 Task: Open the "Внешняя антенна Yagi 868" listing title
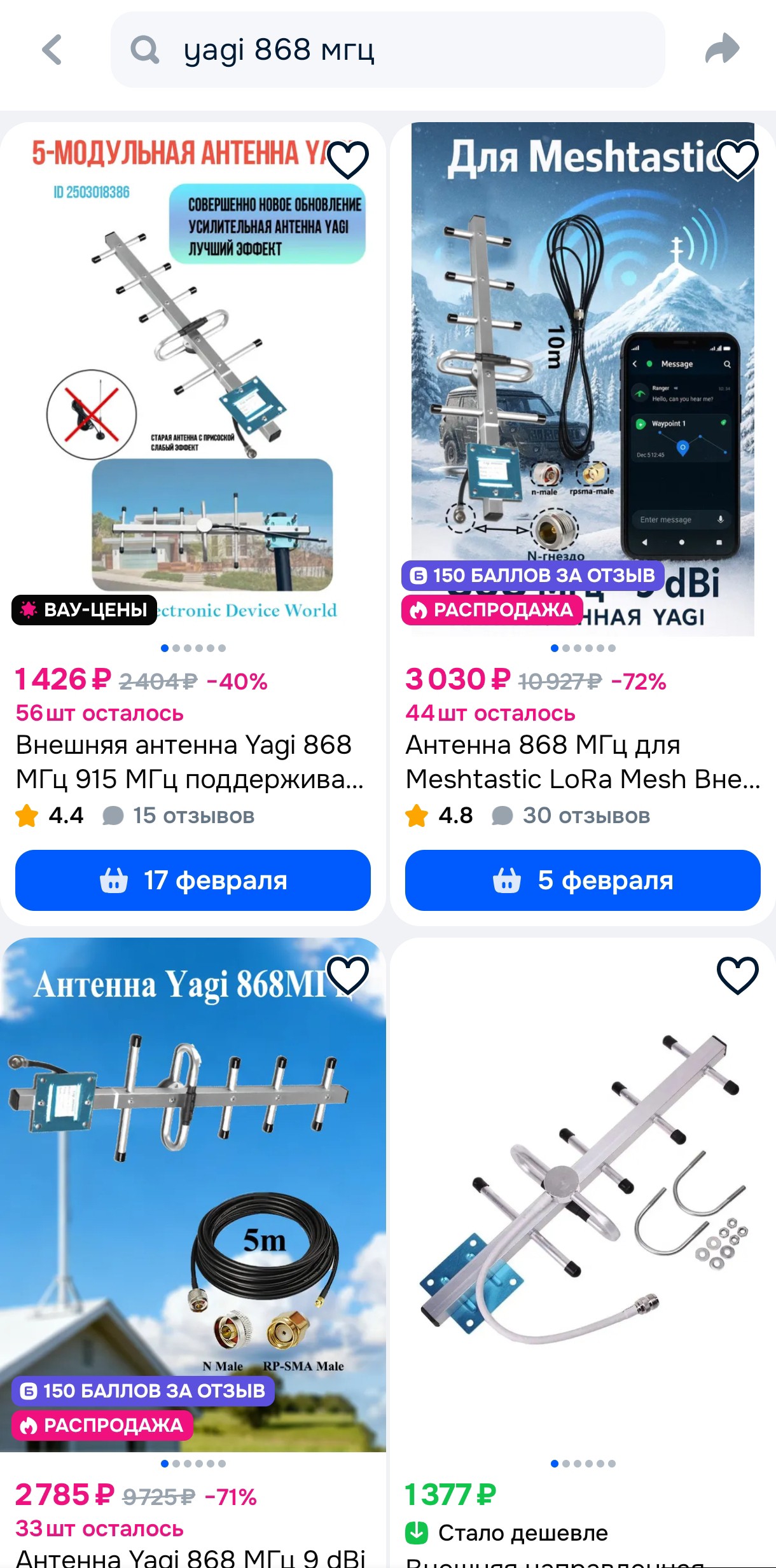(190, 761)
